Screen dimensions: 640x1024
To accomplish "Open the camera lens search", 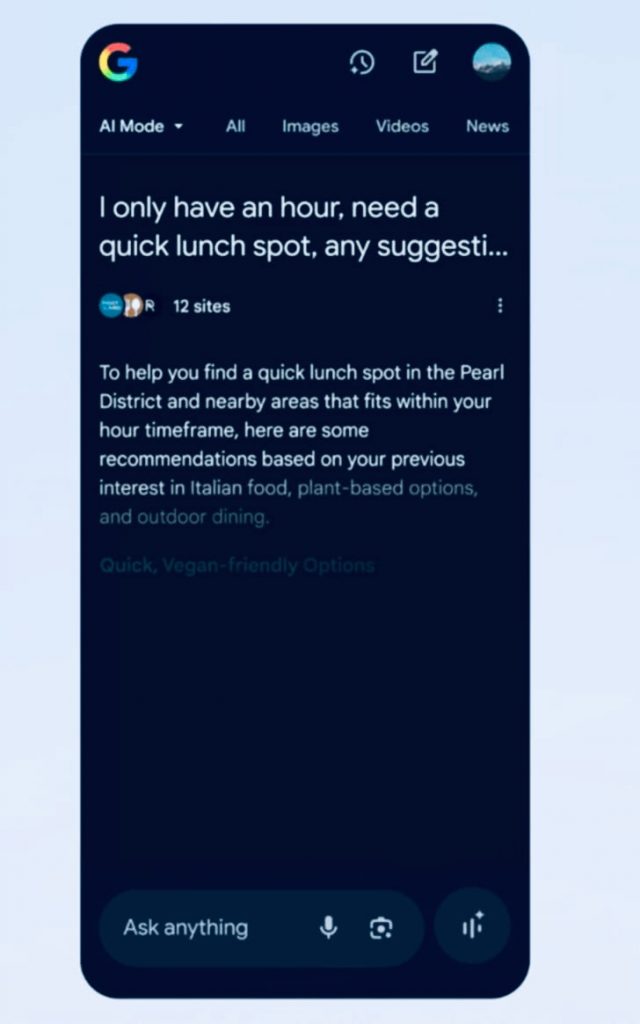I will pos(381,928).
